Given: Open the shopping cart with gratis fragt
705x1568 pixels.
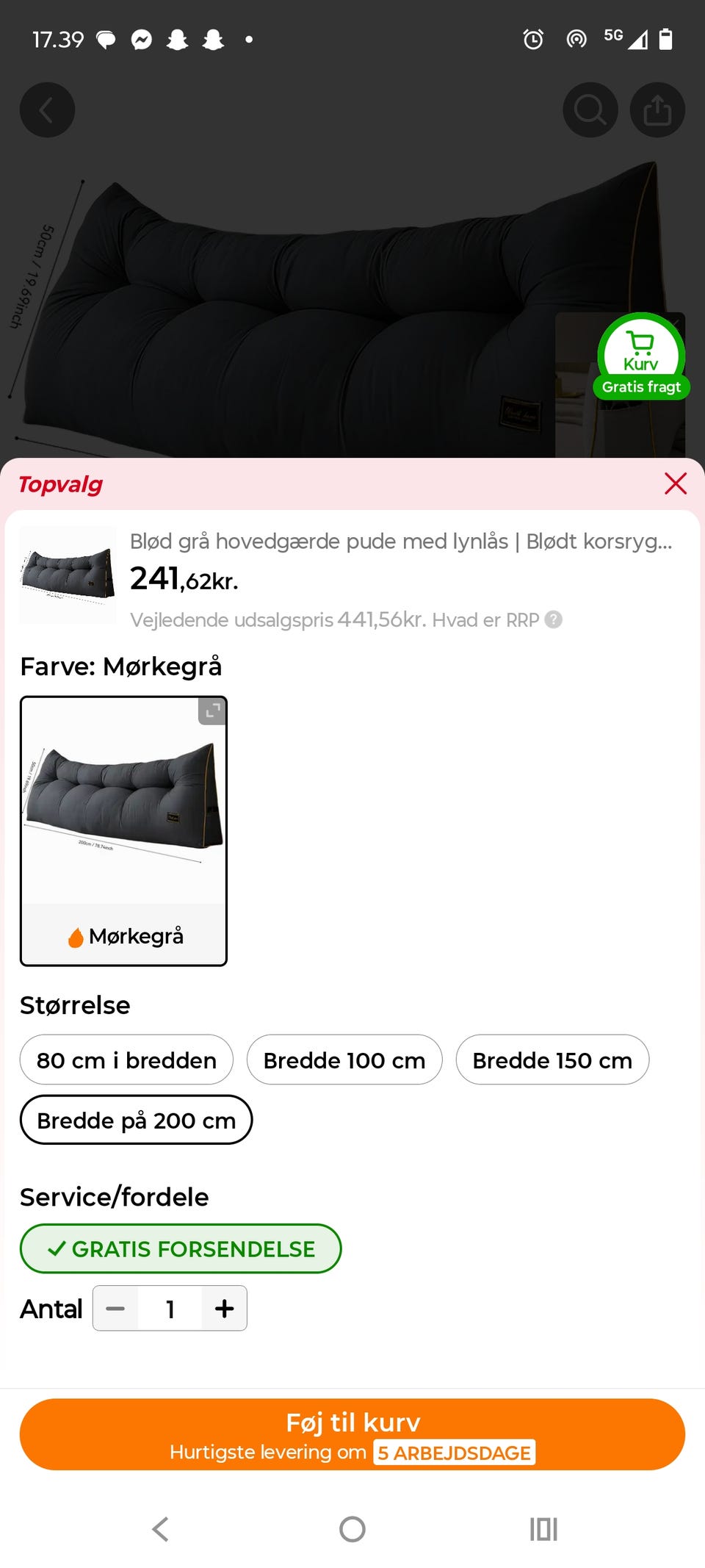Looking at the screenshot, I should (640, 356).
